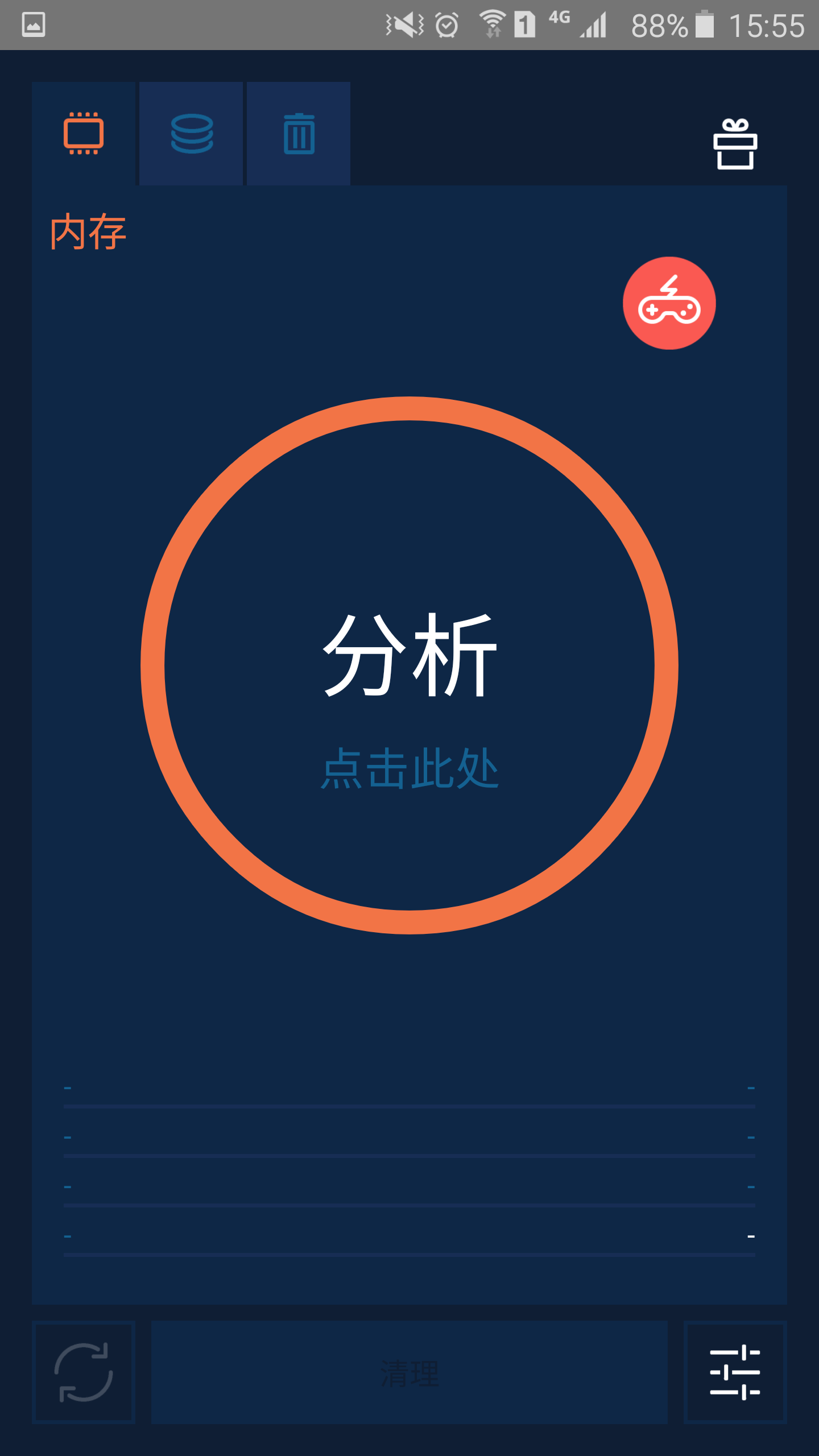Viewport: 819px width, 1456px height.
Task: Open the gift box icon
Action: coord(735,144)
